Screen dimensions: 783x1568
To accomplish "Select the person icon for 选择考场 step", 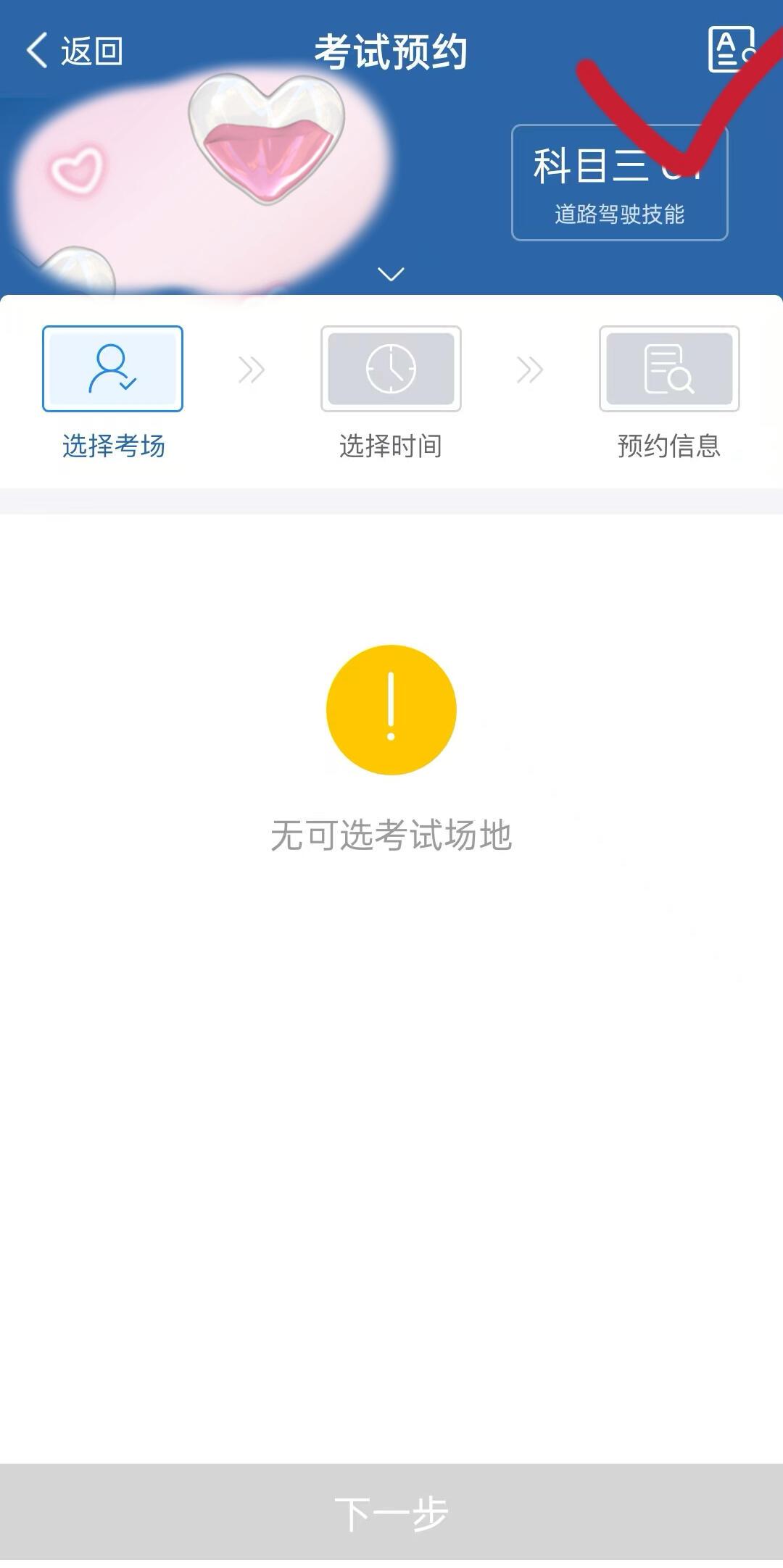I will (x=112, y=369).
